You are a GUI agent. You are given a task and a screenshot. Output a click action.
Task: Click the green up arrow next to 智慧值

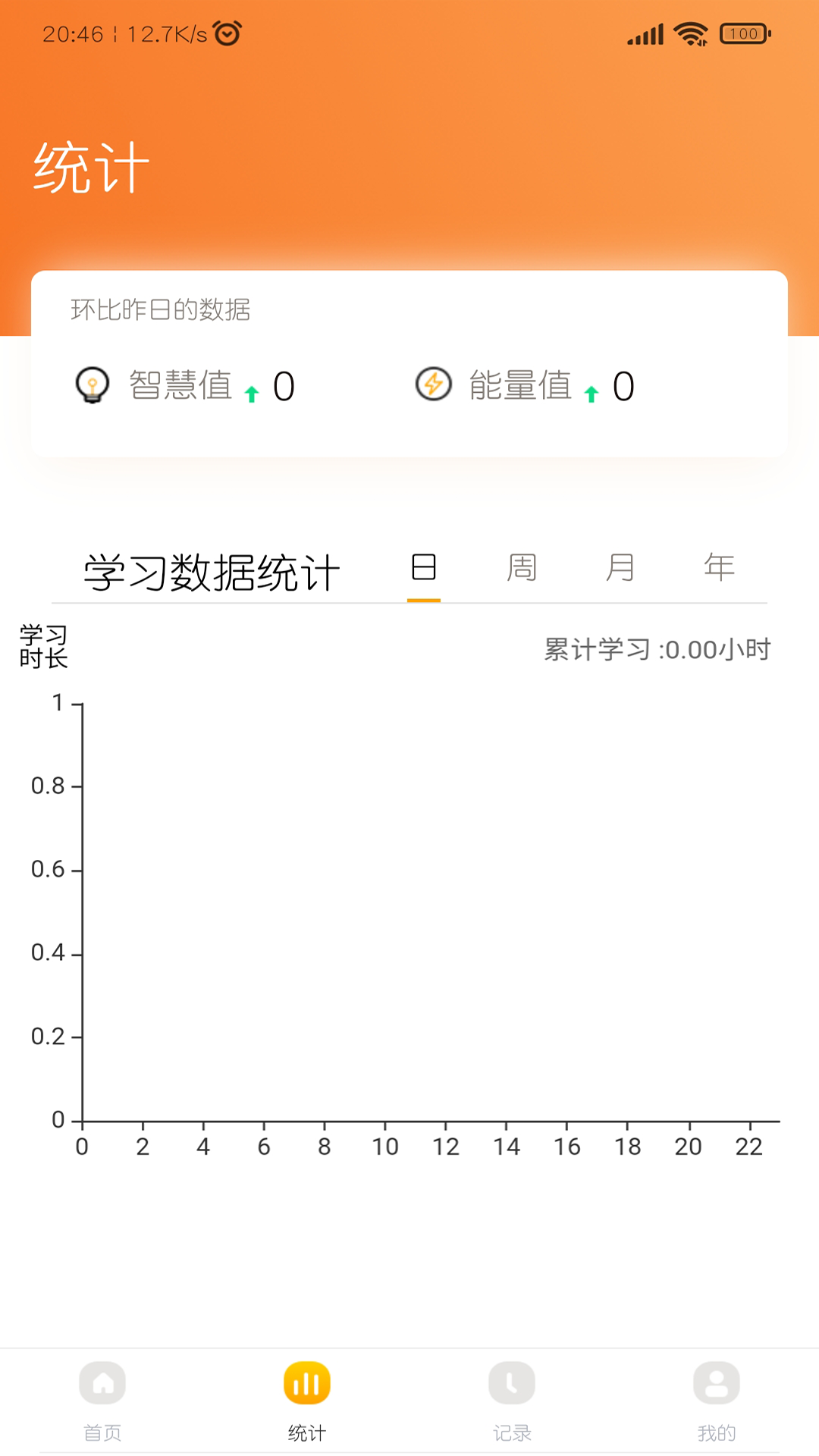tap(252, 391)
